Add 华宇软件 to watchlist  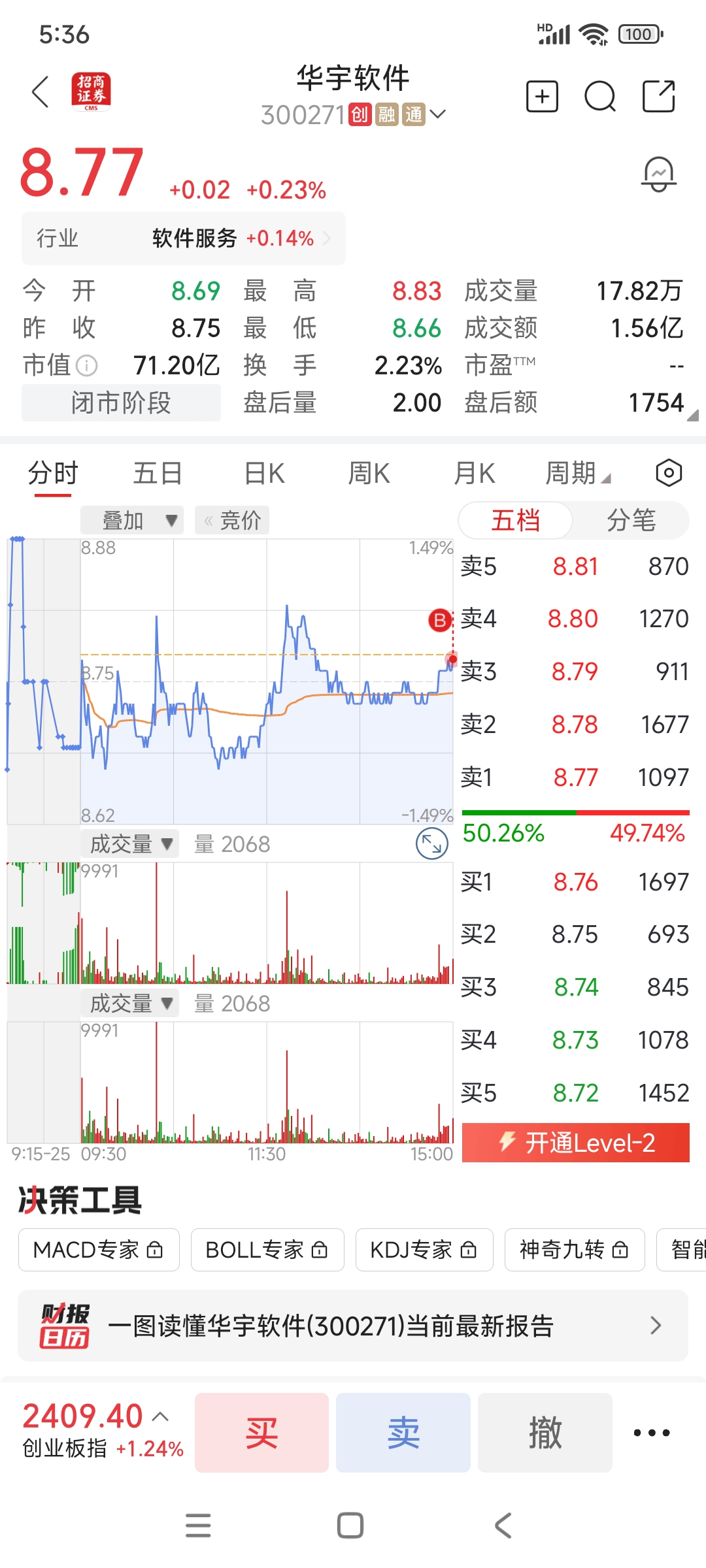(542, 97)
